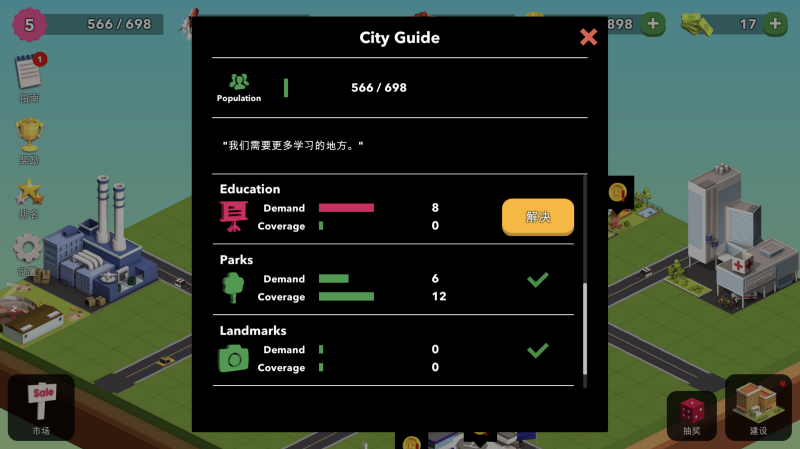
Task: Open the 市场 market button
Action: pyautogui.click(x=41, y=407)
